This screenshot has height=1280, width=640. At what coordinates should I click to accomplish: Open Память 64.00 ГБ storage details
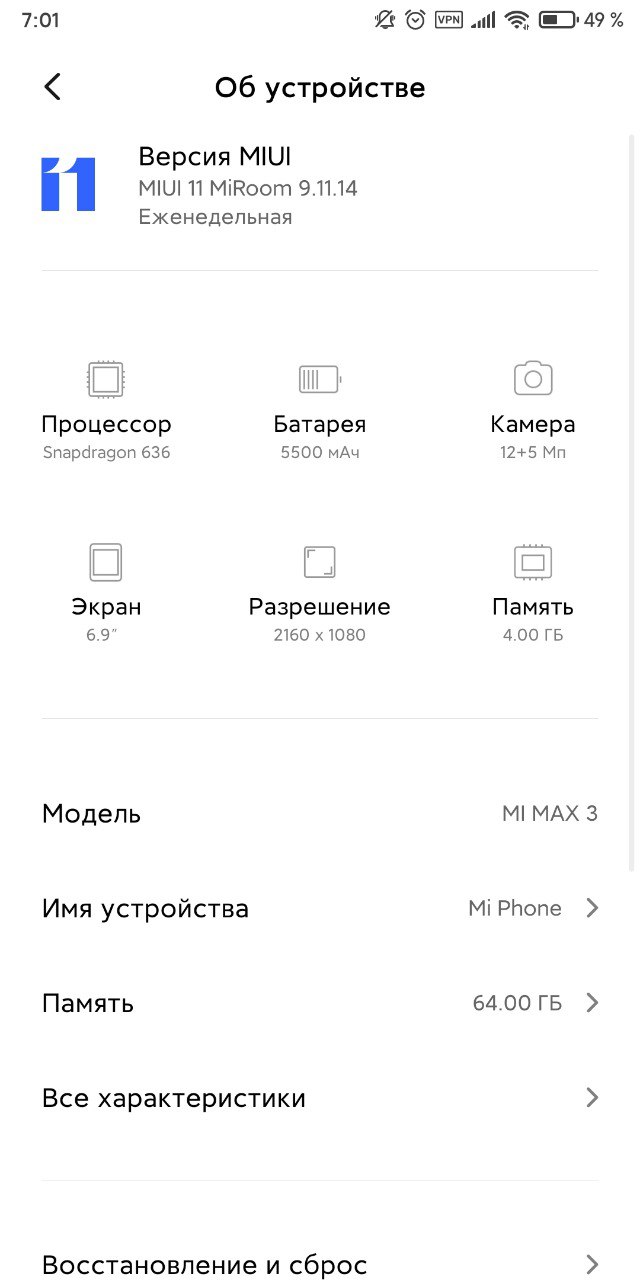click(x=320, y=1003)
